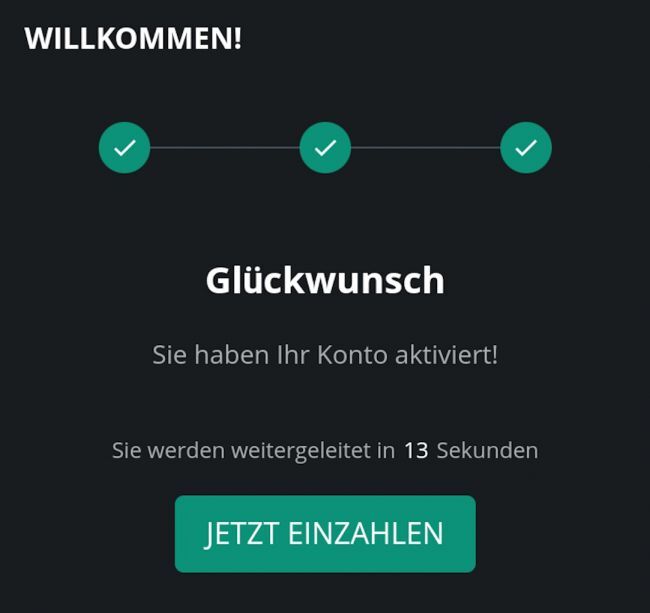Screen dimensions: 650x613
Task: Tap the Jetzt Einzahlen button
Action: [x=325, y=534]
